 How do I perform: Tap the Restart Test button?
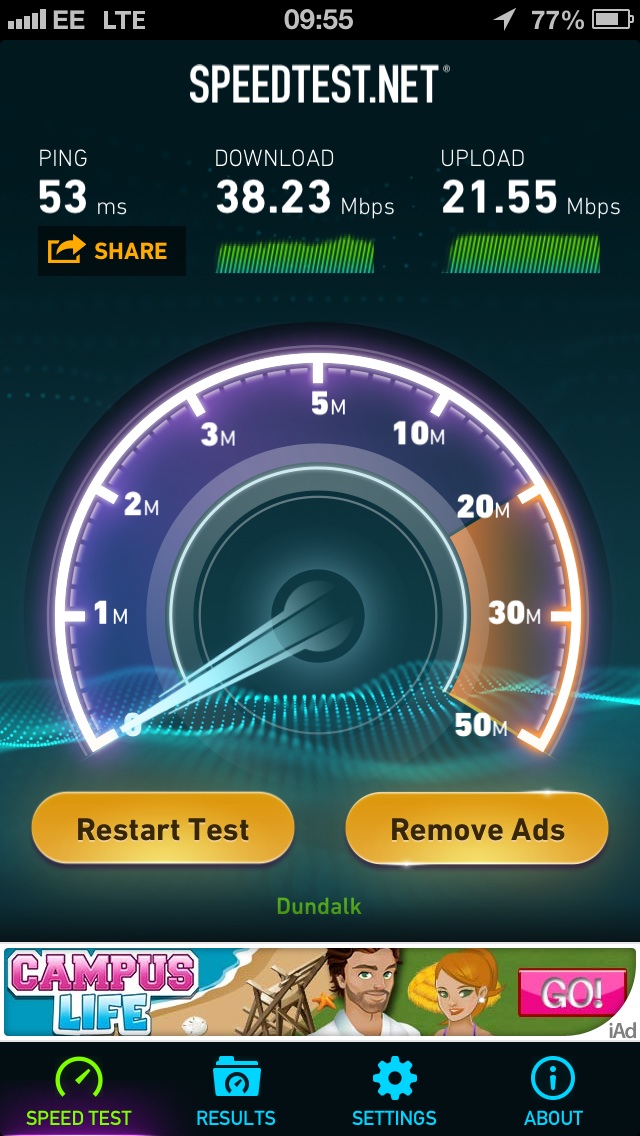point(163,829)
